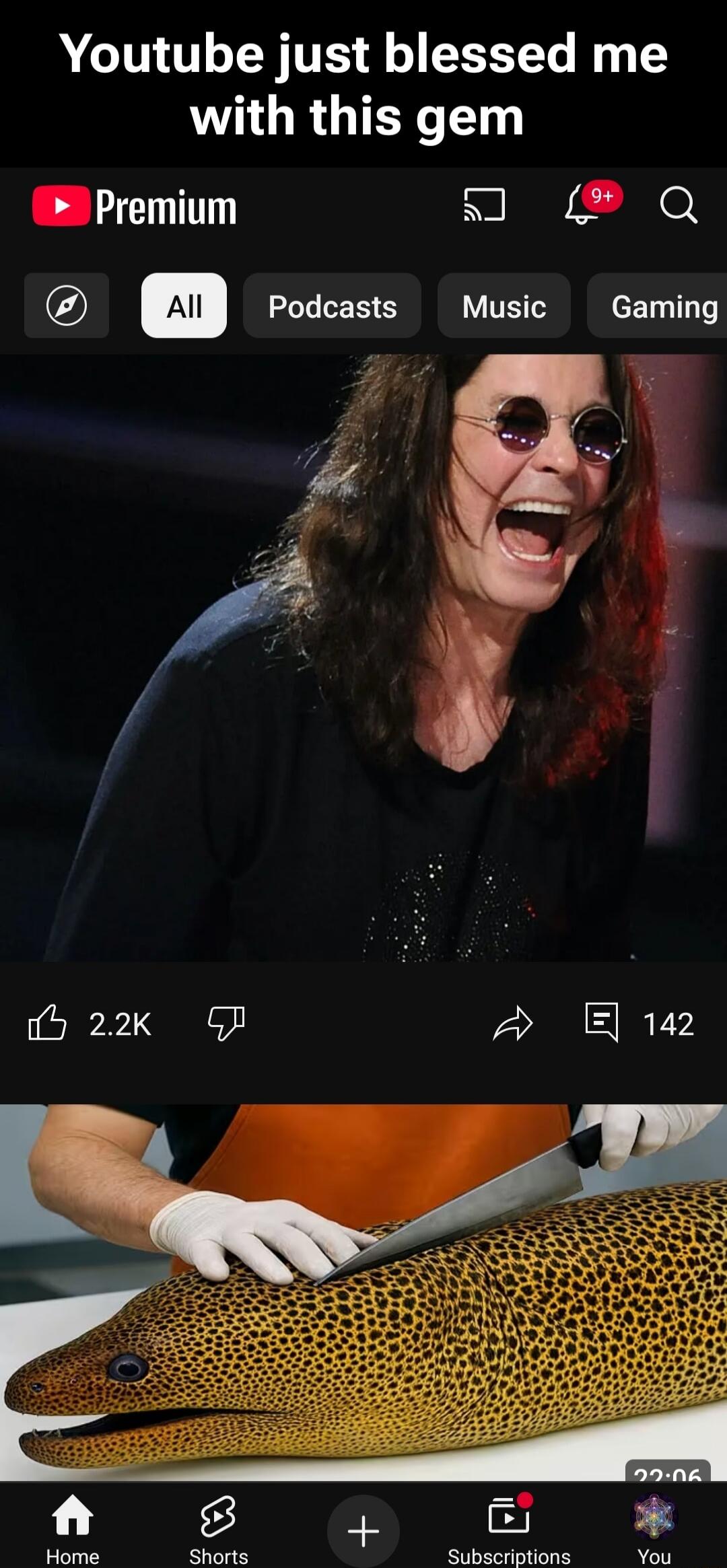This screenshot has width=727, height=1568.
Task: Share the post using the arrow icon
Action: [513, 1024]
